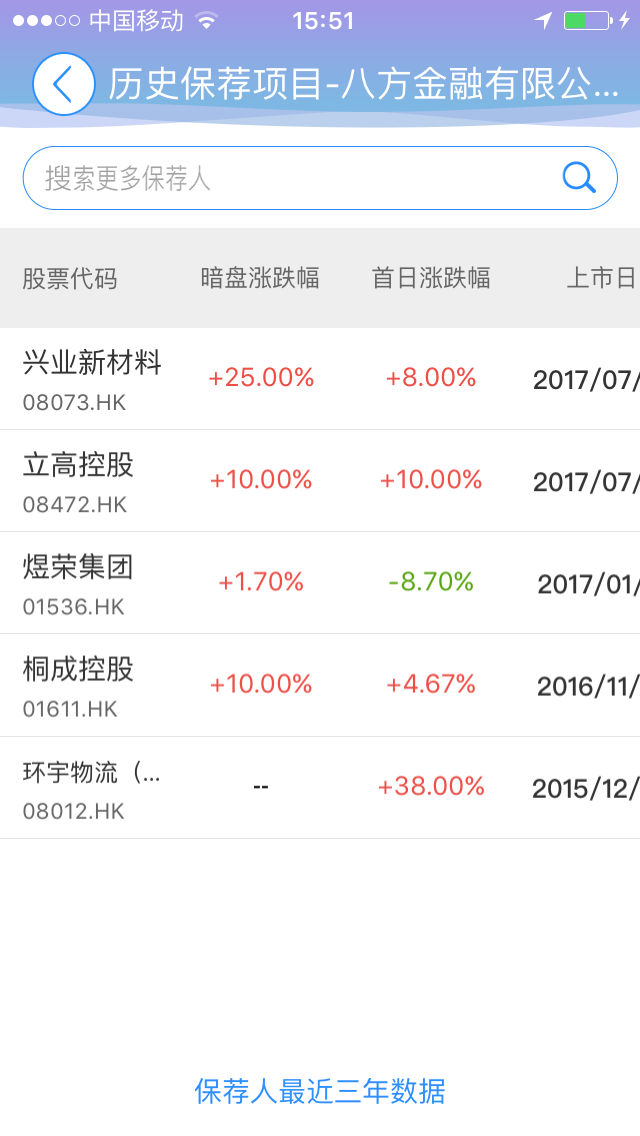Open the 环宇物流 08012.HK row
Viewport: 640px width, 1136px height.
click(320, 788)
